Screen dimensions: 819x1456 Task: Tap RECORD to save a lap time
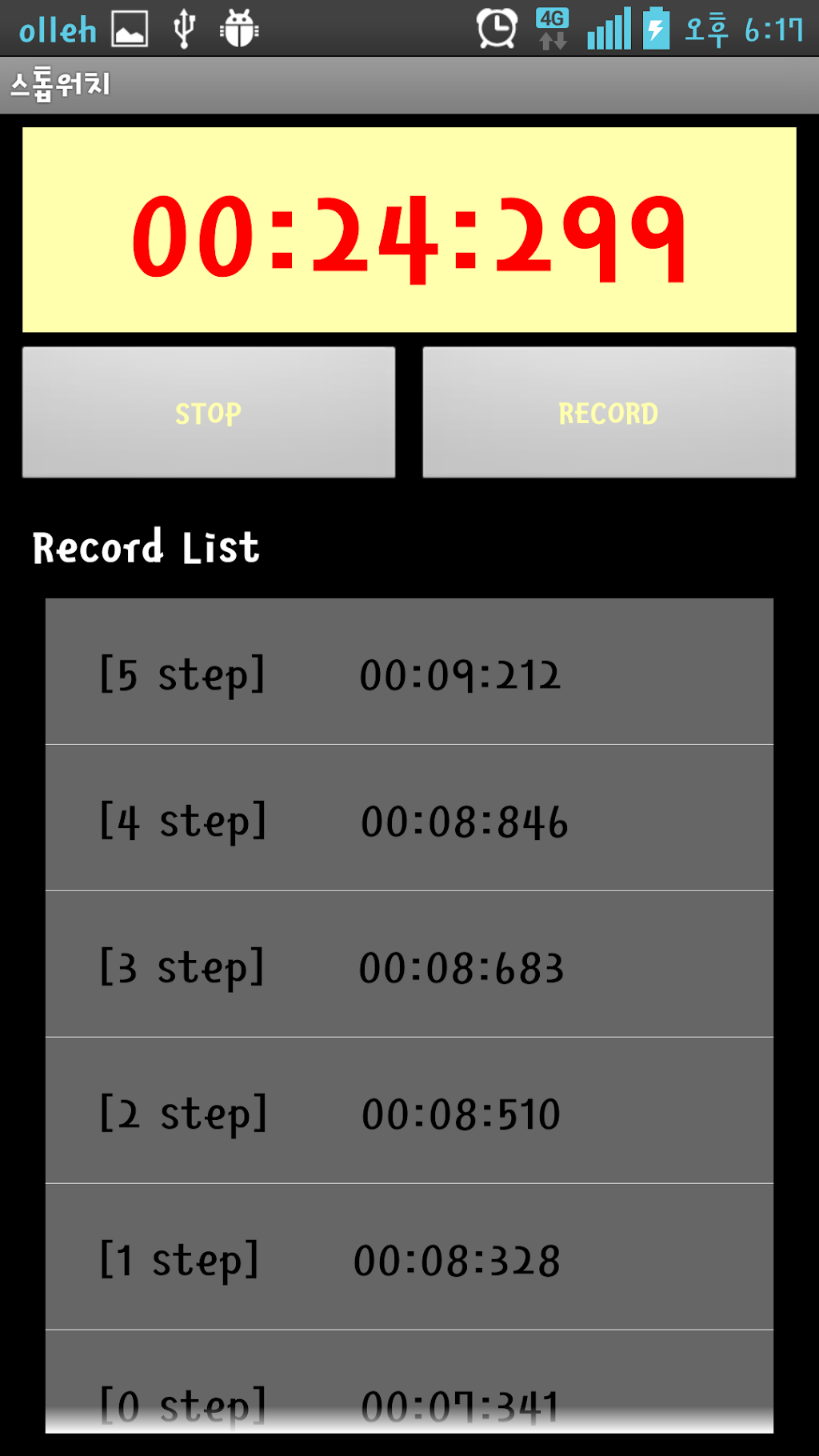click(609, 413)
